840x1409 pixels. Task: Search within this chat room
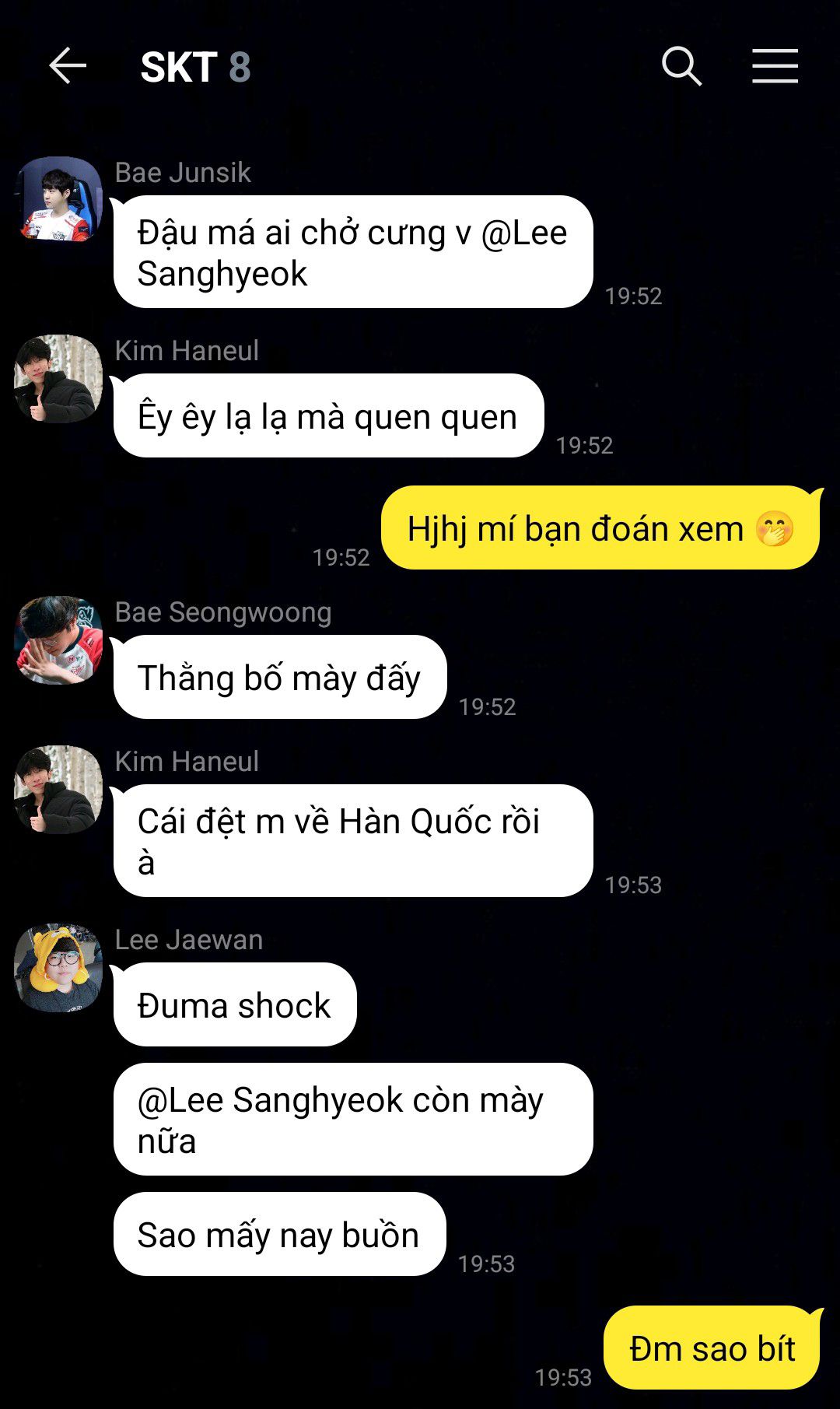tap(681, 65)
